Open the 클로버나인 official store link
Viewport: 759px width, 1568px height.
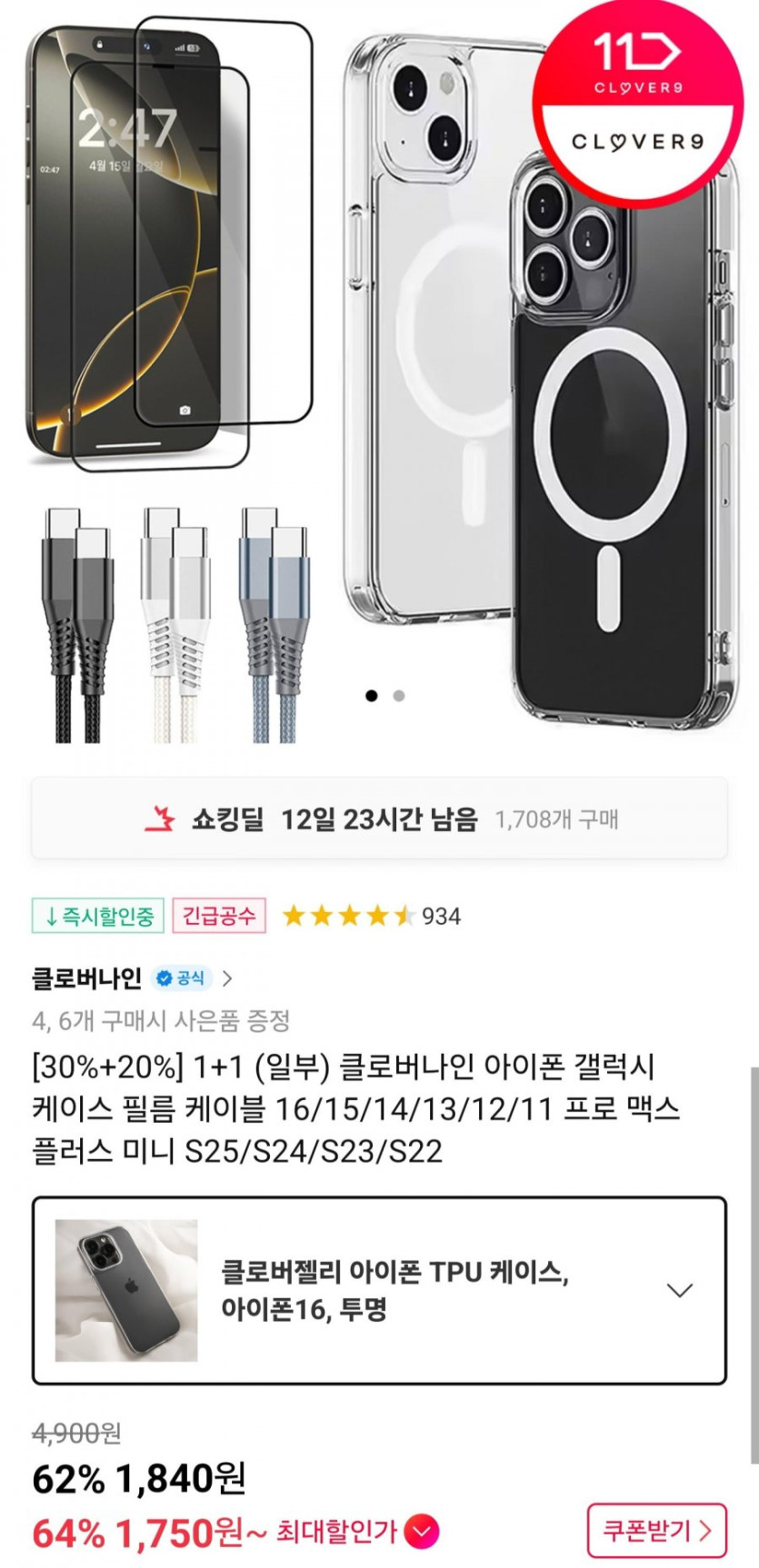click(132, 978)
